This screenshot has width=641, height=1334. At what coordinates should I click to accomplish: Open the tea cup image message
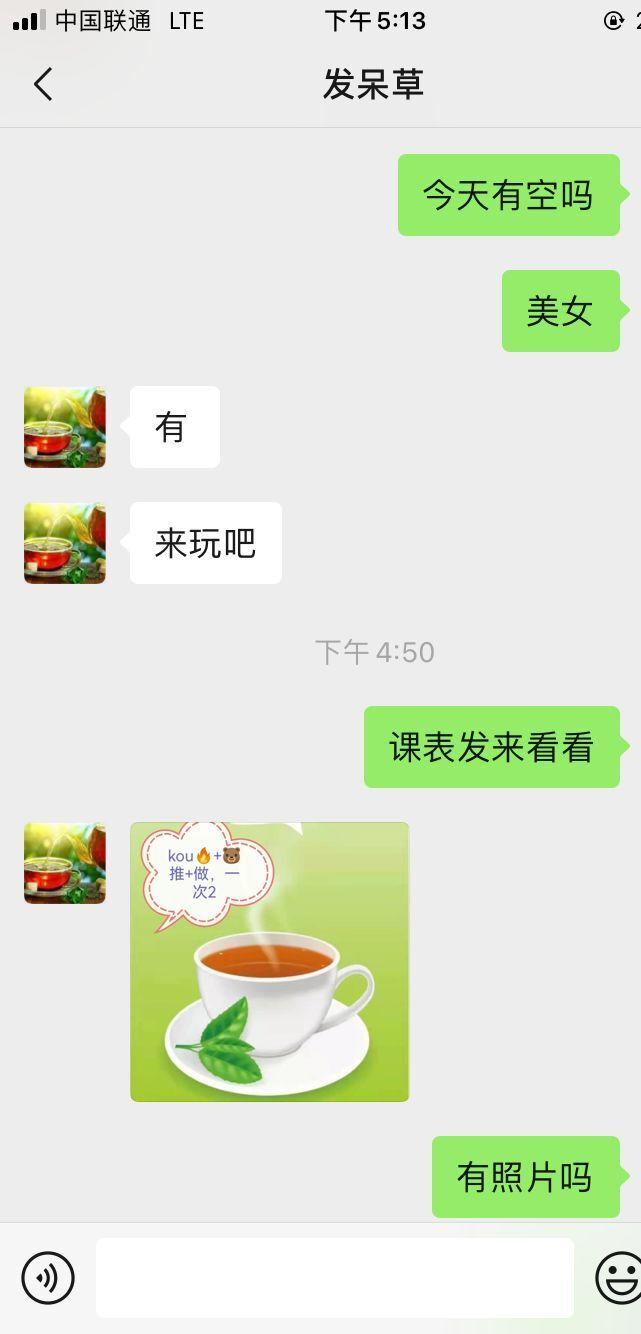click(x=269, y=961)
